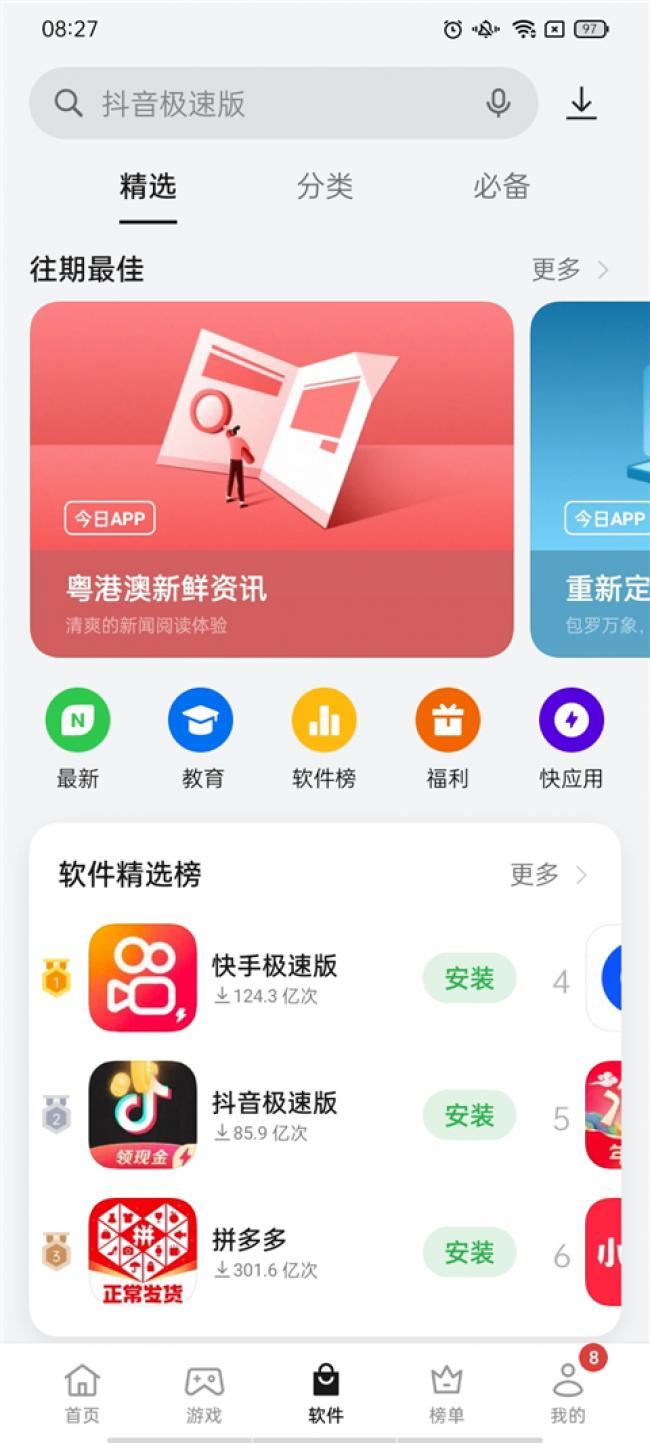Install 快手极速版
Screen dimensions: 650x1443
coord(469,978)
